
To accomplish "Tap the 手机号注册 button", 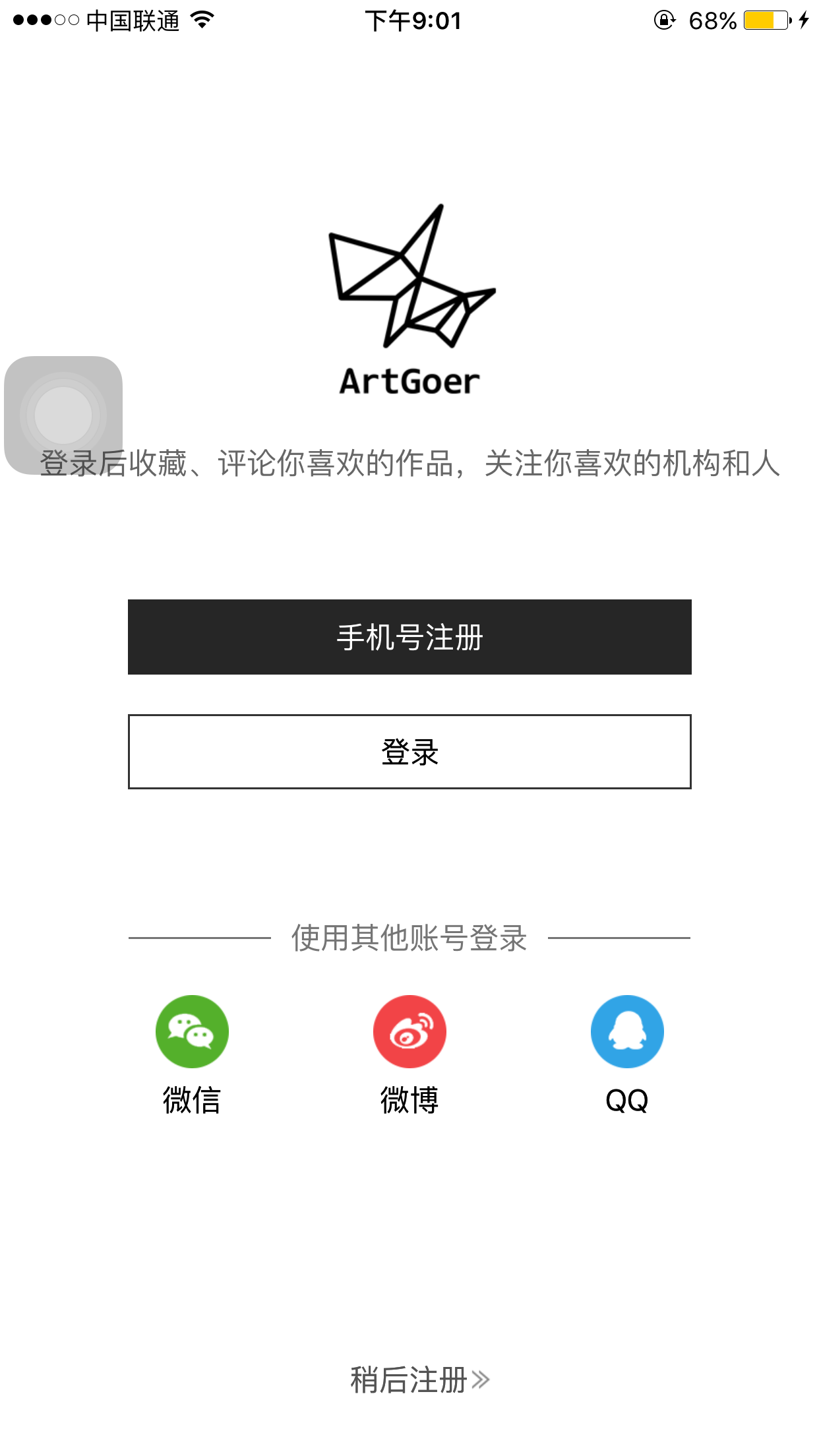I will tap(409, 637).
